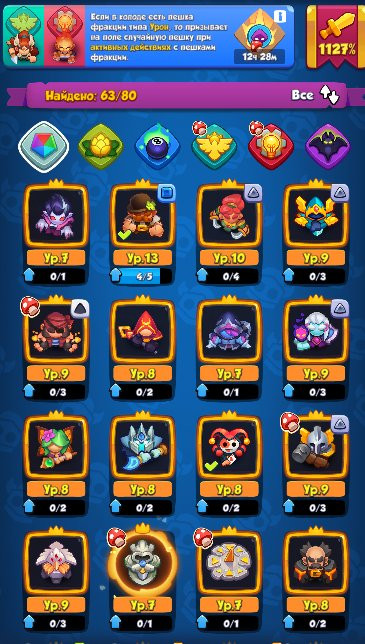Viewport: 365px width, 644px height.
Task: Open the glowing highlighted stone statue card
Action: 142,579
